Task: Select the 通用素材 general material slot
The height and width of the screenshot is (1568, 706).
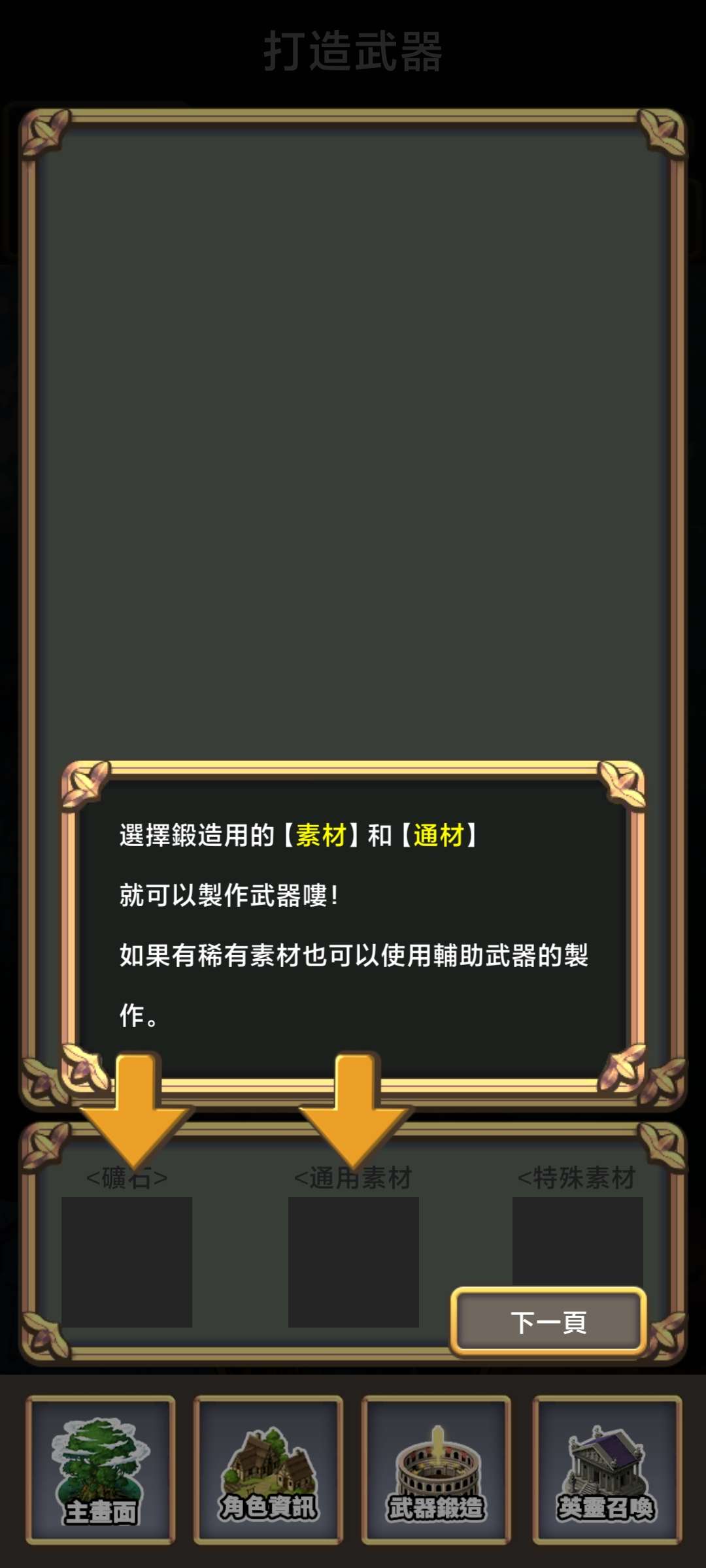Action: tap(354, 1262)
